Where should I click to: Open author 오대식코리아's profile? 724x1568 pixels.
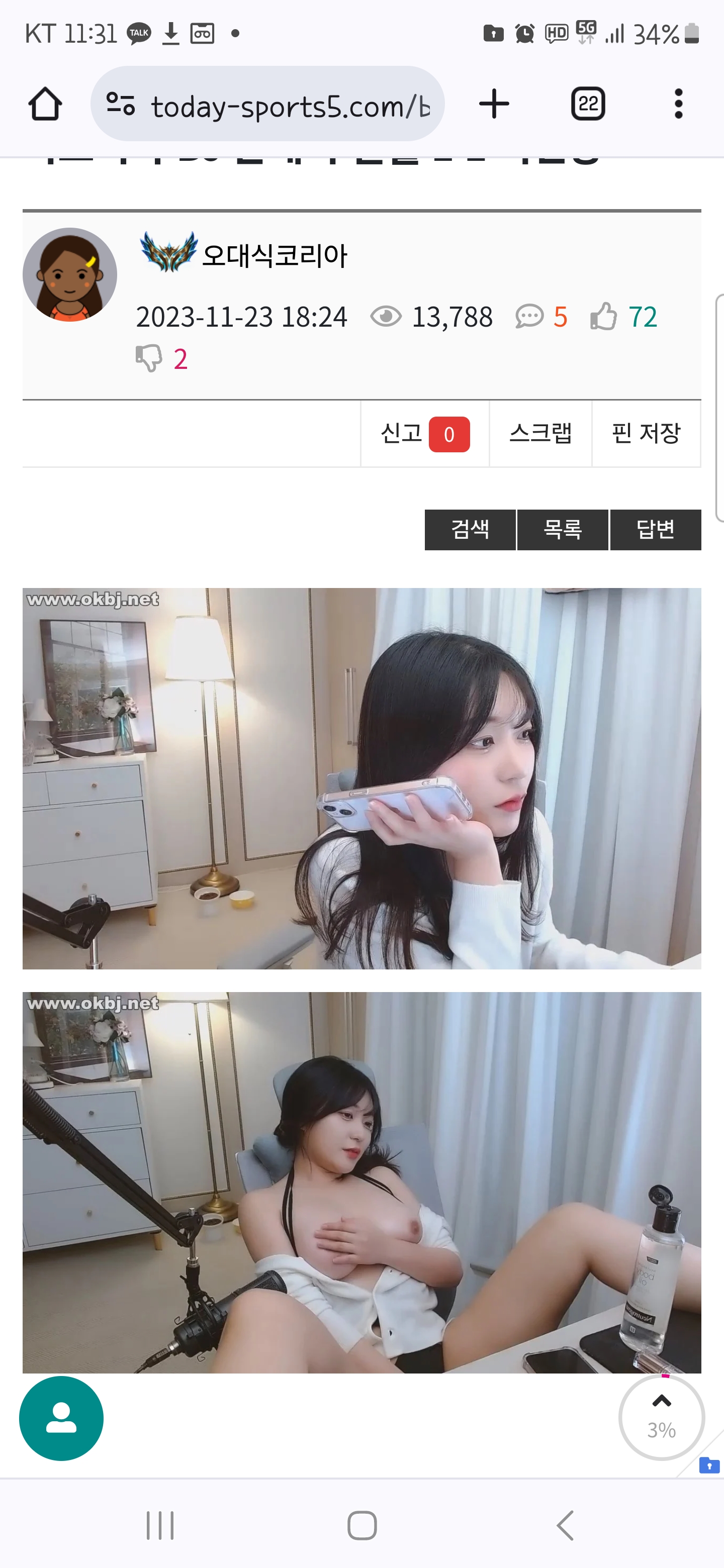tap(274, 256)
